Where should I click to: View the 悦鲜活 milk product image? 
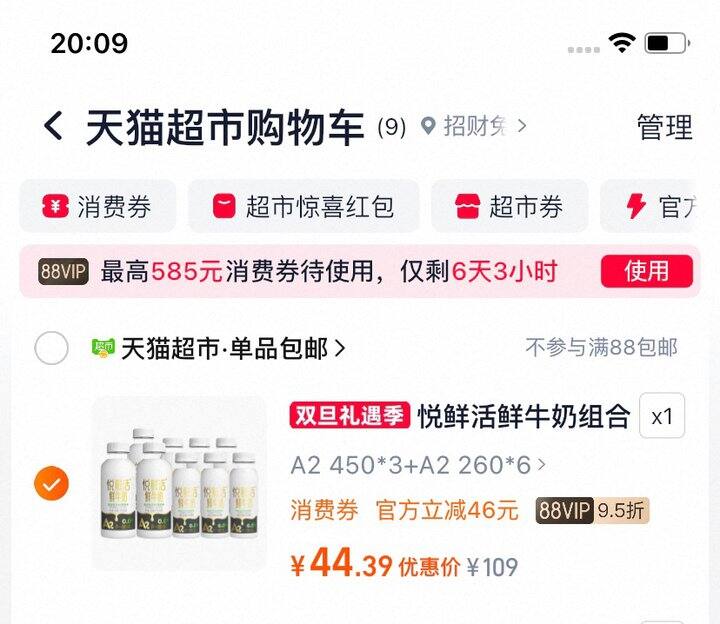(x=180, y=484)
